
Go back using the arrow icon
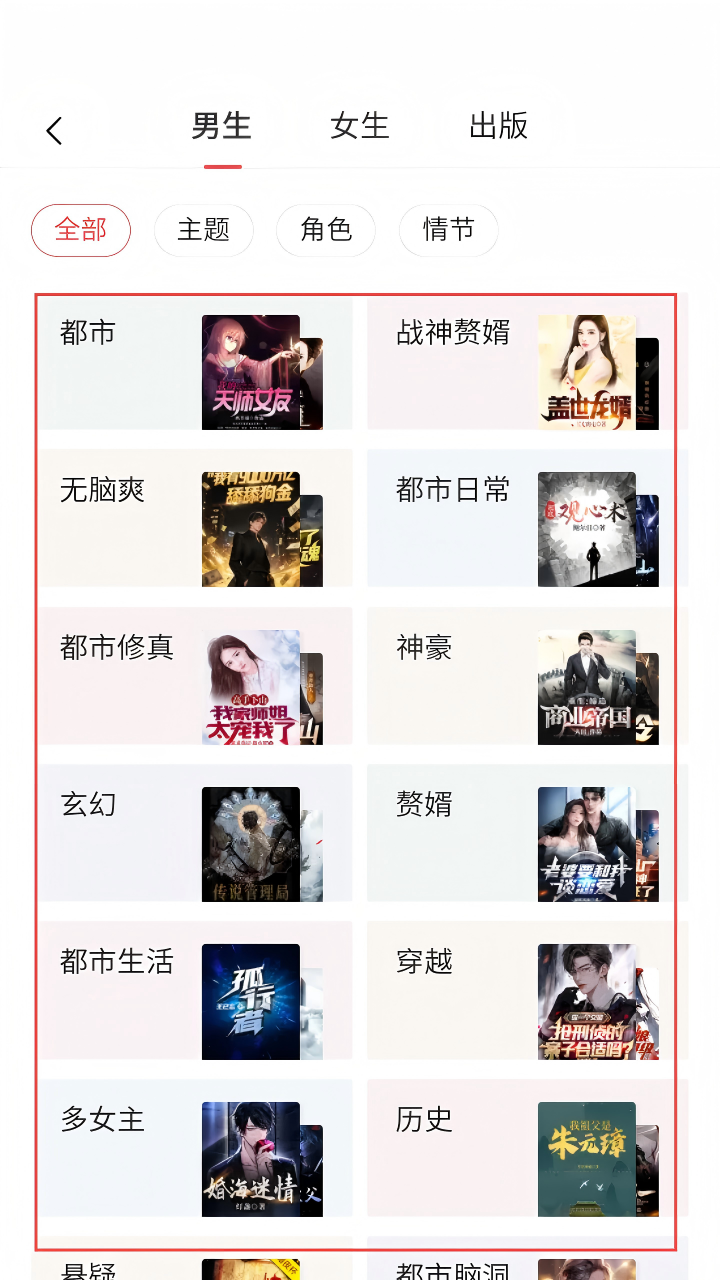[x=55, y=130]
